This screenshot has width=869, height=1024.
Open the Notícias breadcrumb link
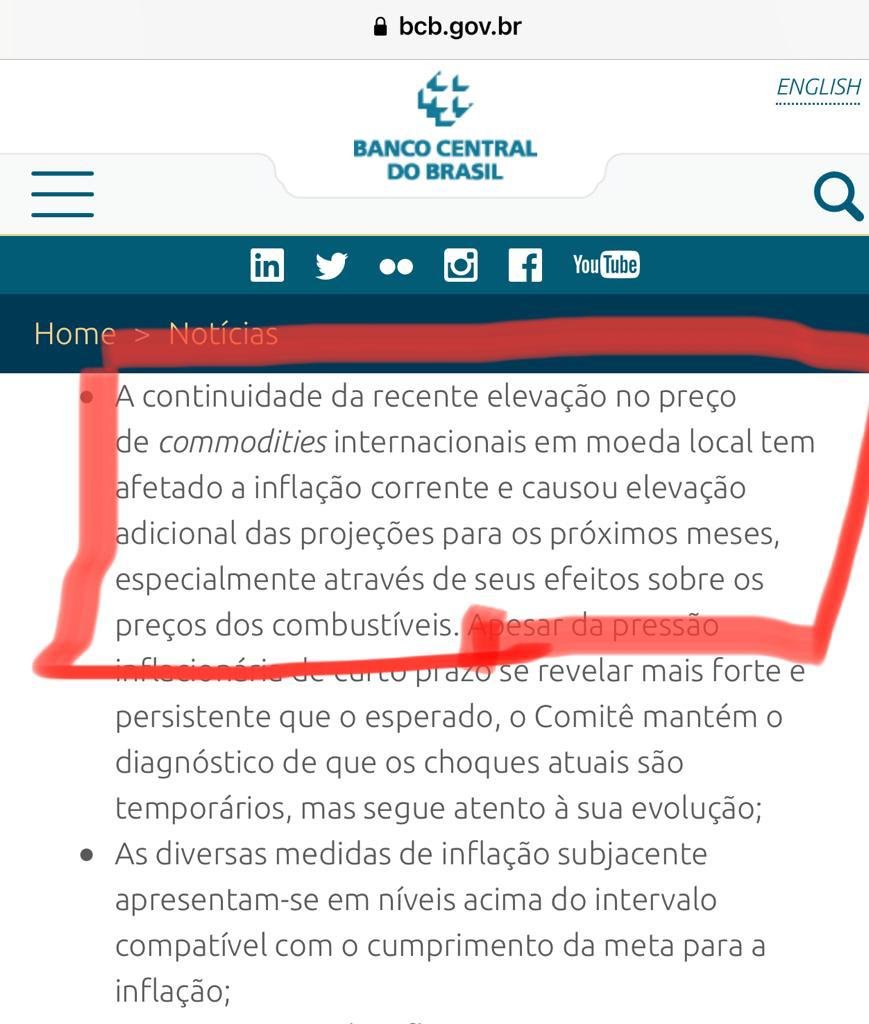(223, 334)
